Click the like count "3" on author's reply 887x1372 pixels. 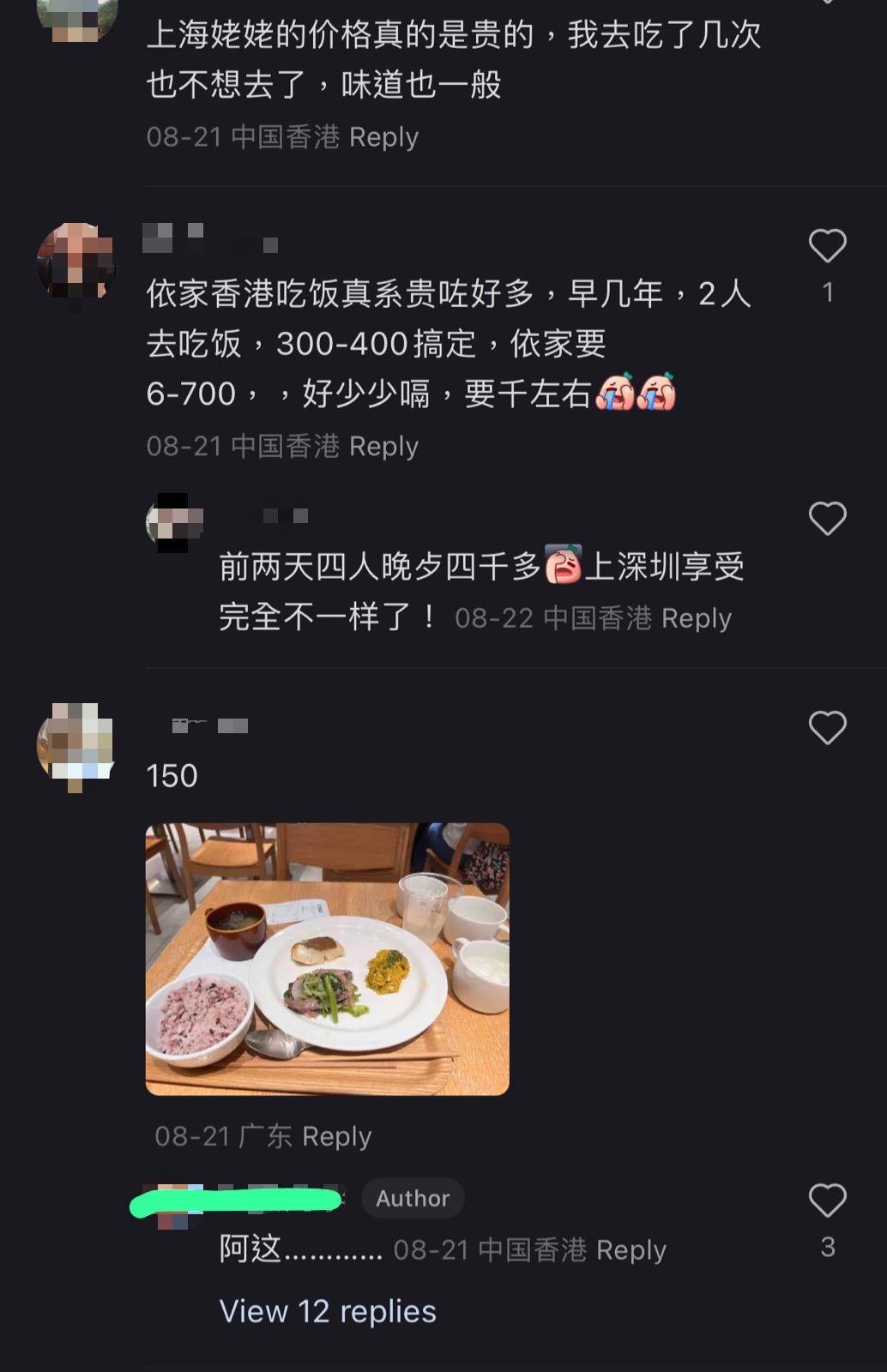coord(826,1248)
